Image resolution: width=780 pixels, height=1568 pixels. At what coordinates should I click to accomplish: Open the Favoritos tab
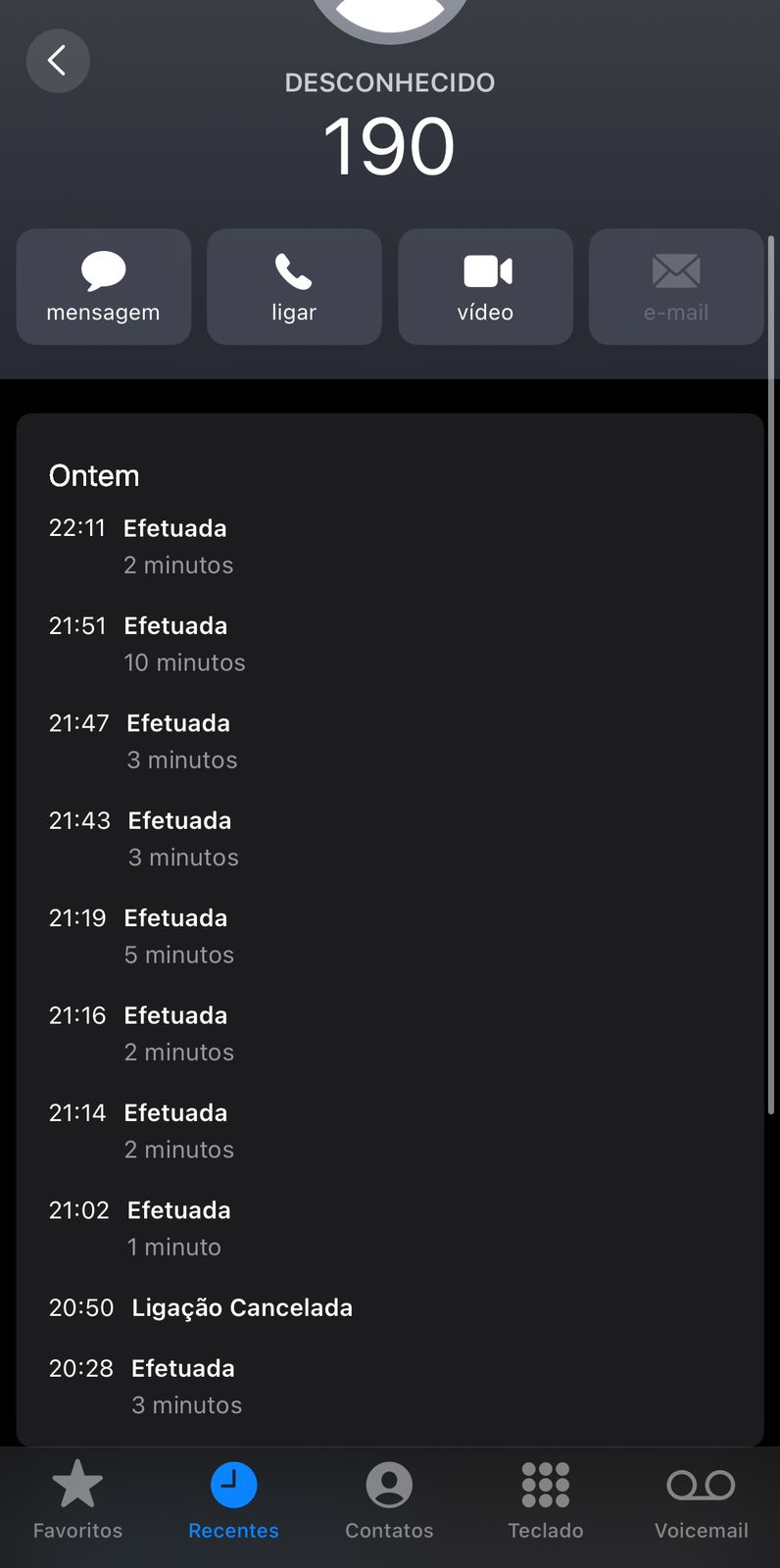pyautogui.click(x=77, y=1500)
